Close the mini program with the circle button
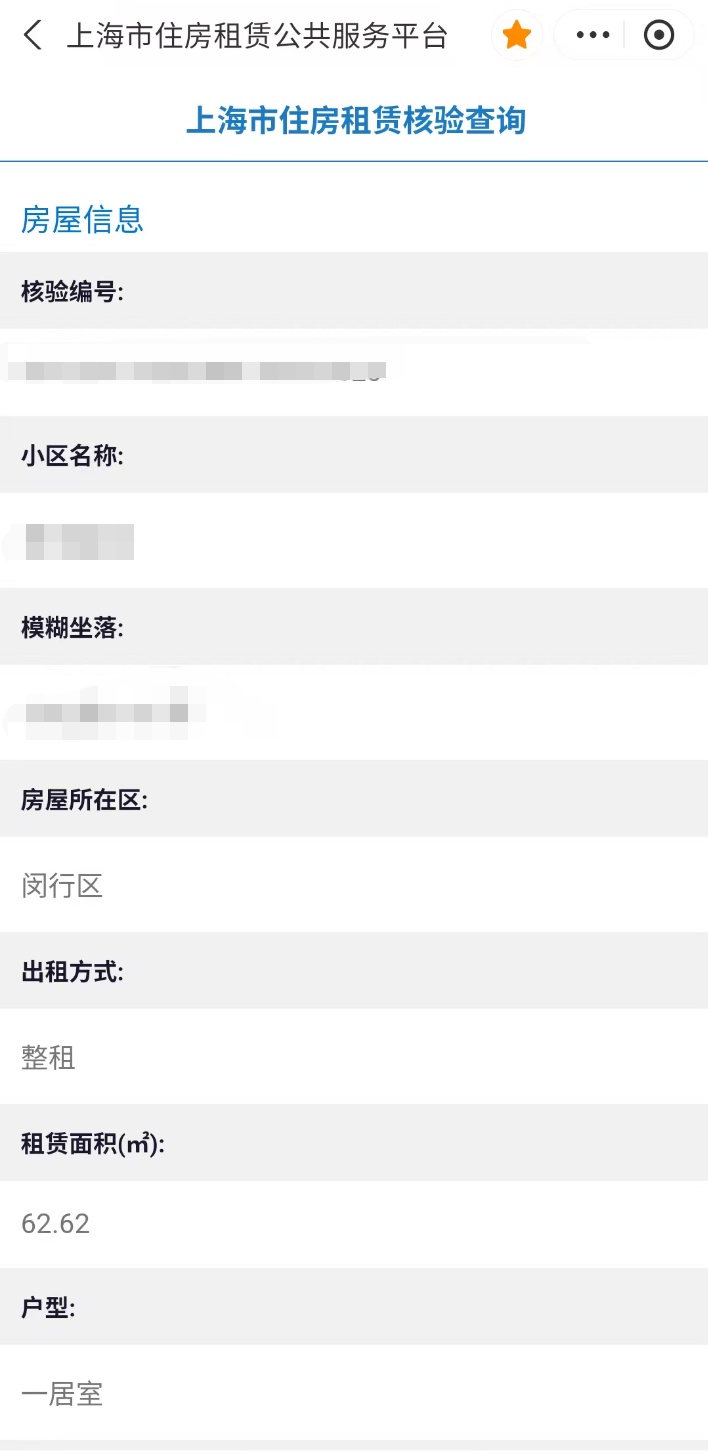 tap(658, 36)
